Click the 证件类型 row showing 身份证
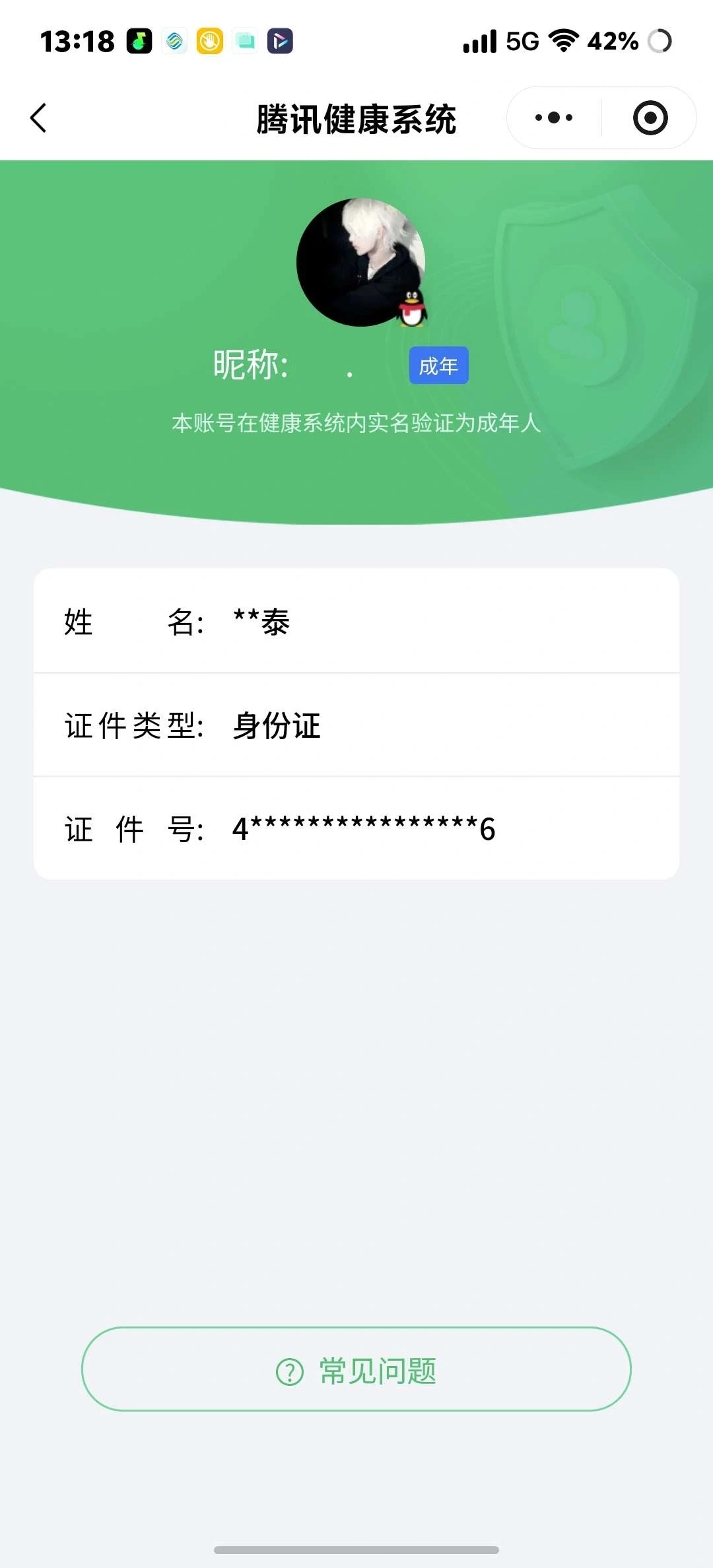Image resolution: width=713 pixels, height=1568 pixels. coord(356,726)
